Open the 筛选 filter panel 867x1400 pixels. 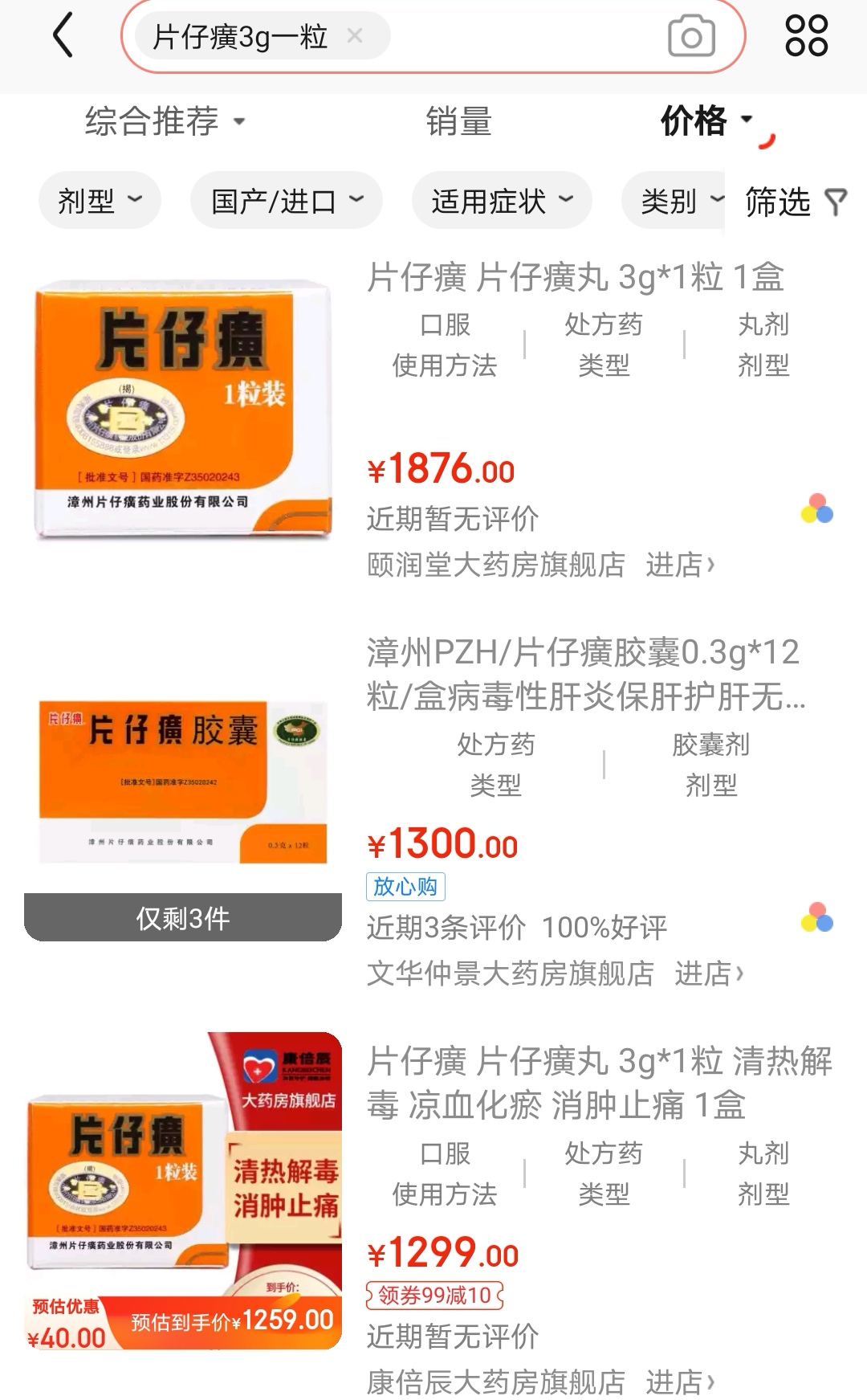click(796, 202)
